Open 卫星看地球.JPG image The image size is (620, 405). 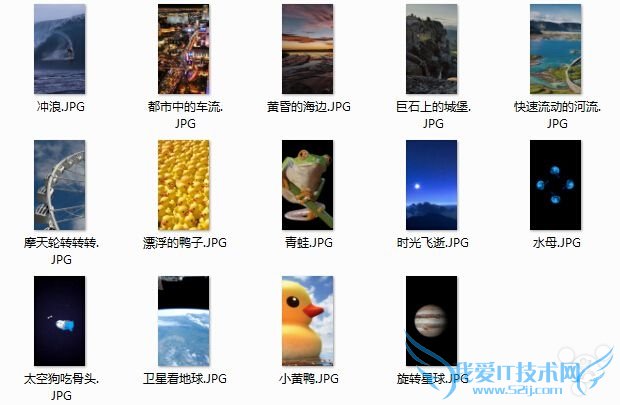[184, 322]
